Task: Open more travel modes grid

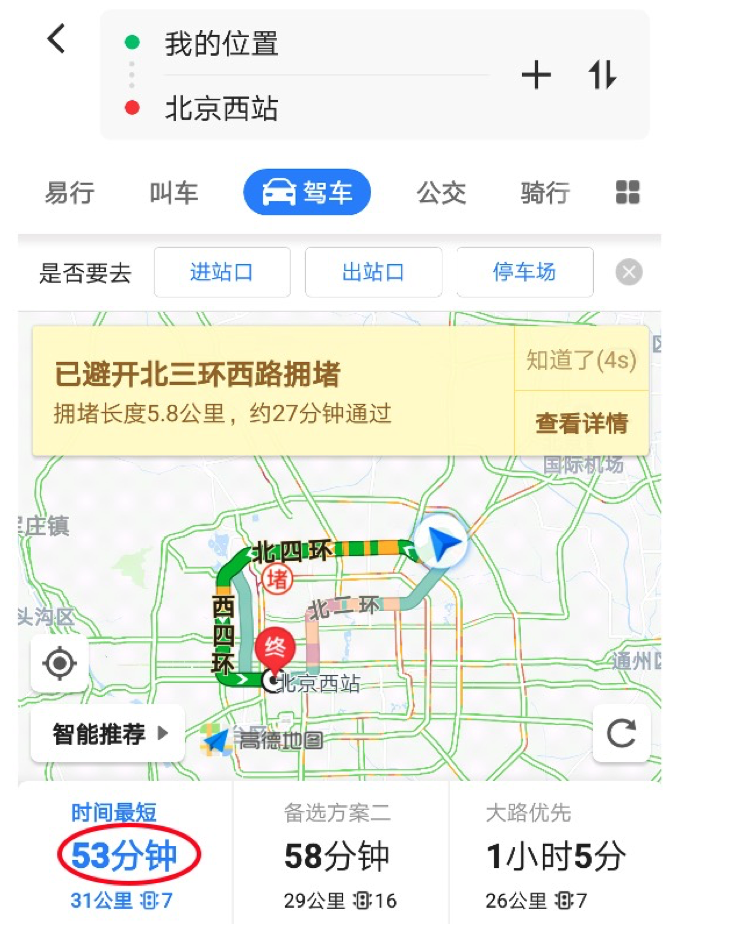Action: [x=628, y=193]
